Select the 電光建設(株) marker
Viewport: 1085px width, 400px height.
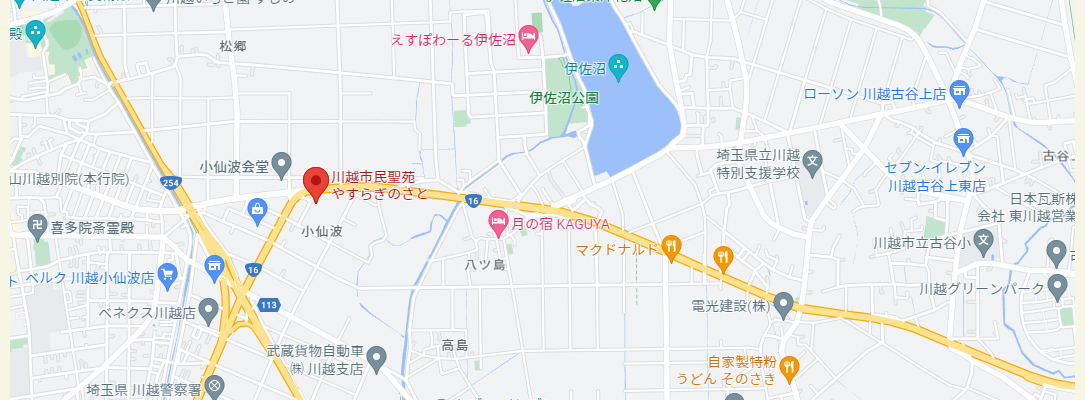click(783, 303)
